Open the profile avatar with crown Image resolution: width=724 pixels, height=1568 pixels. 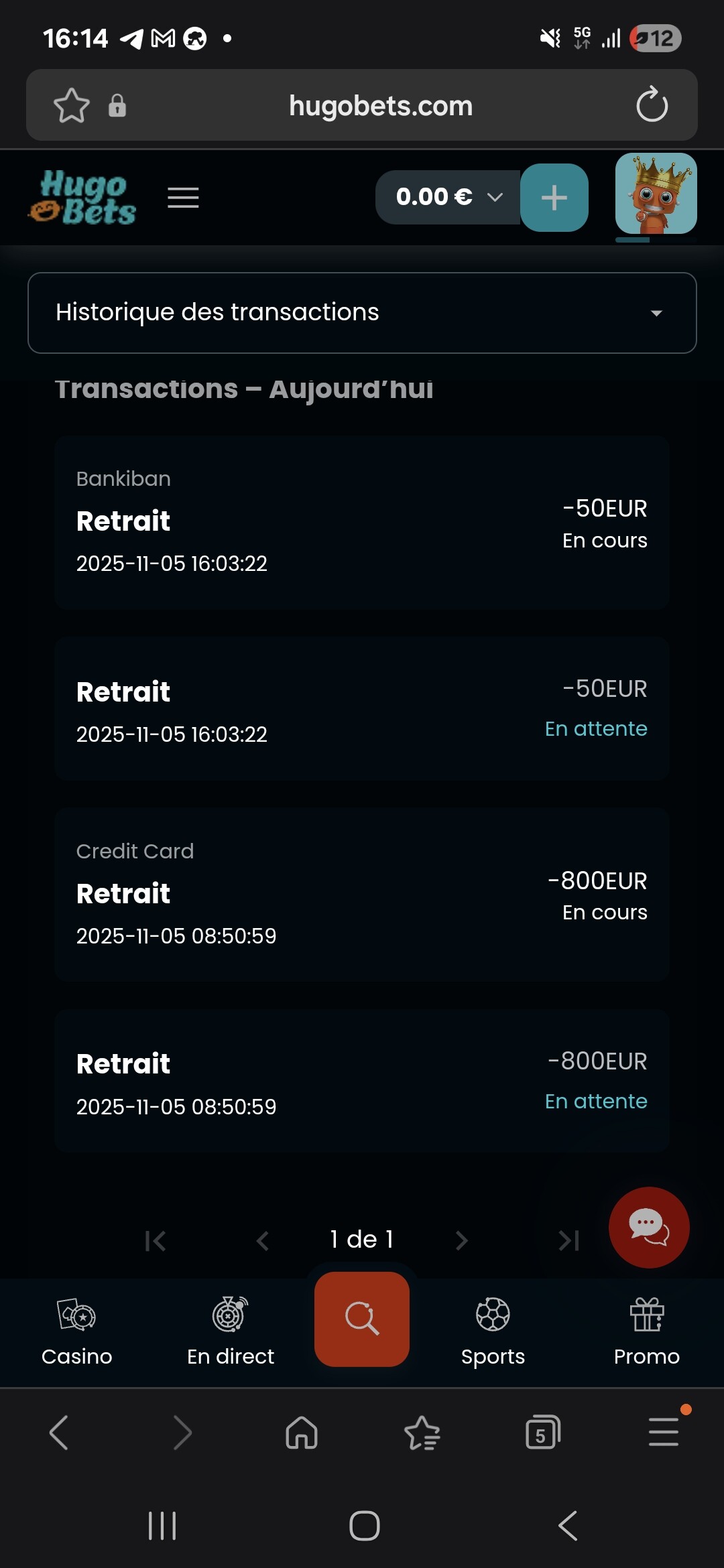pyautogui.click(x=656, y=194)
